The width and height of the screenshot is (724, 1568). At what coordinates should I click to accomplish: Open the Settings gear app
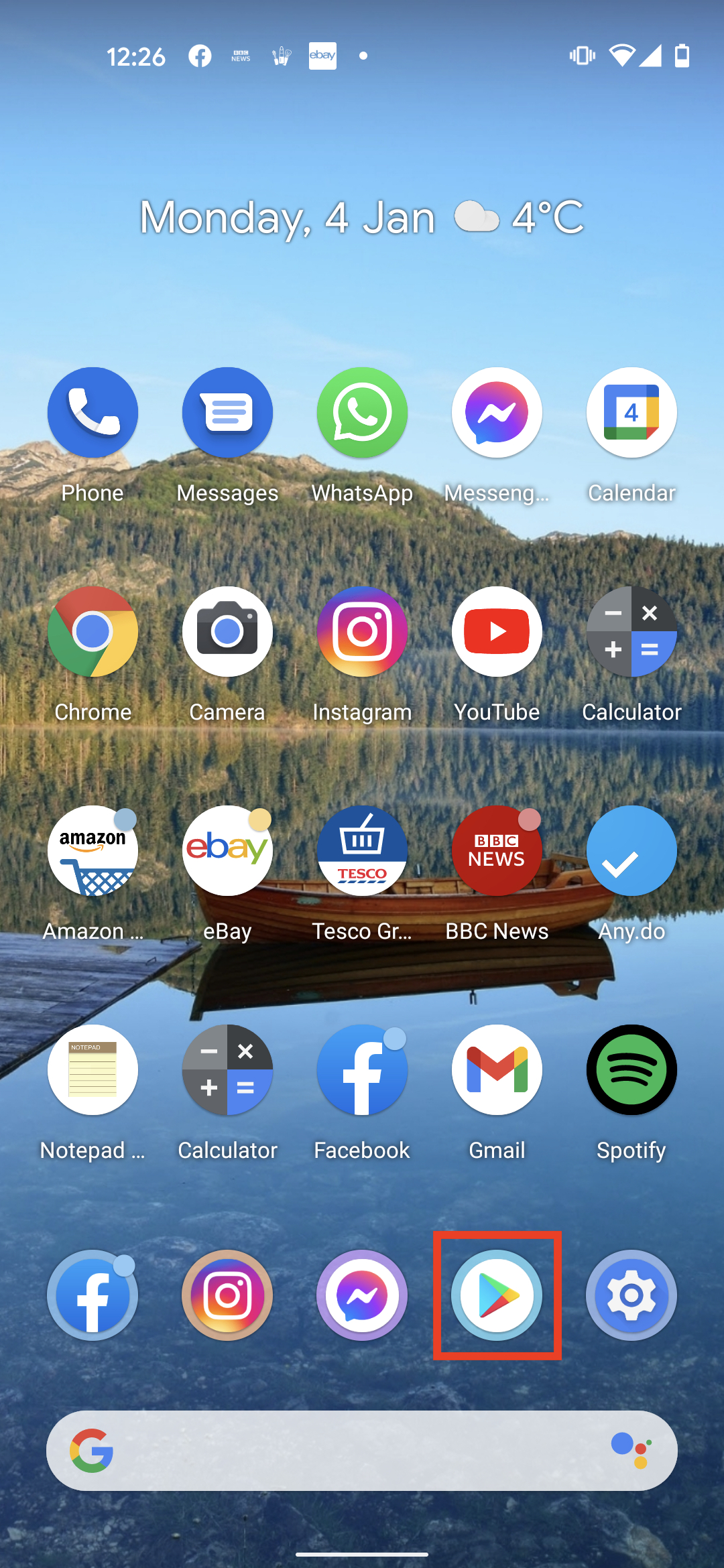tap(631, 1295)
